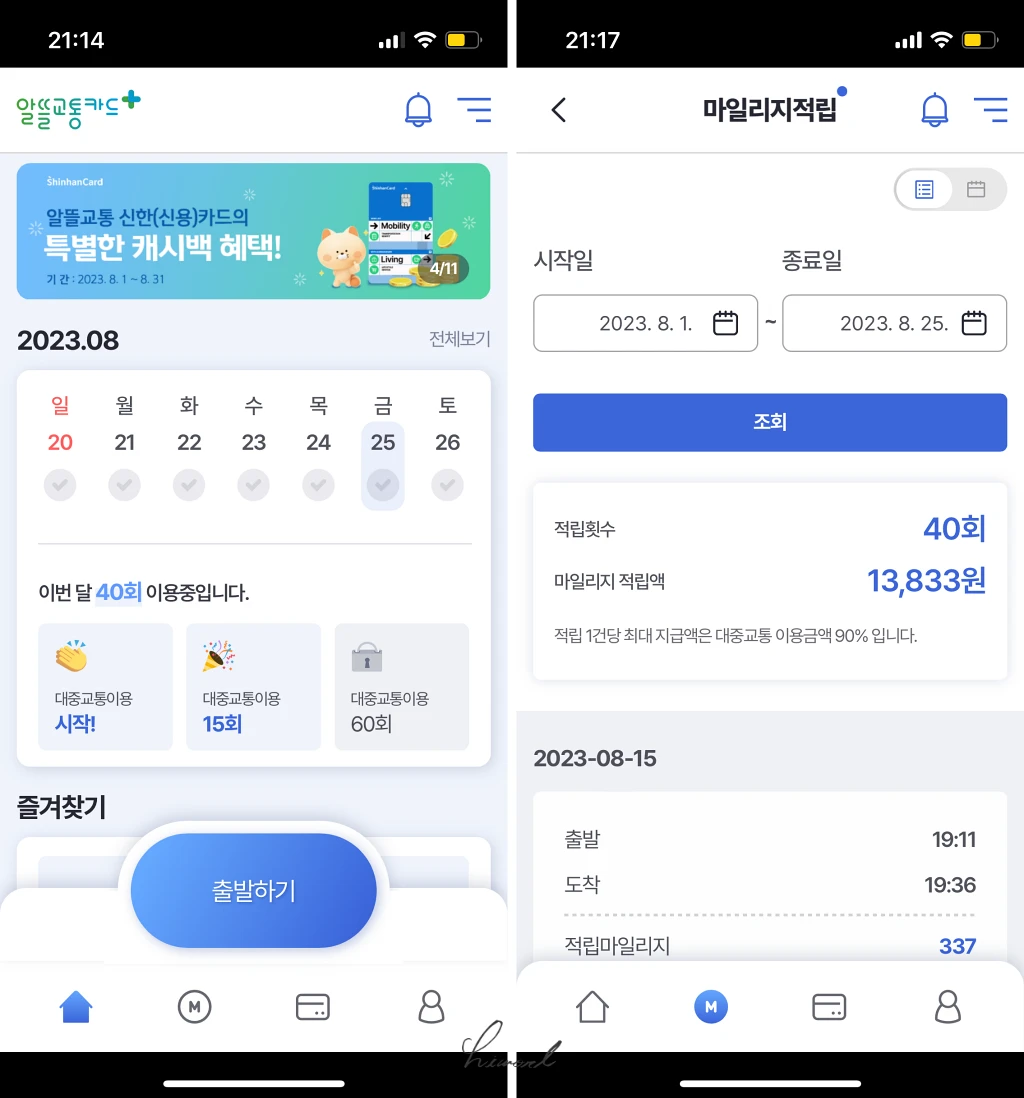
Task: Select Friday 25 in the week calendar
Action: [x=383, y=464]
